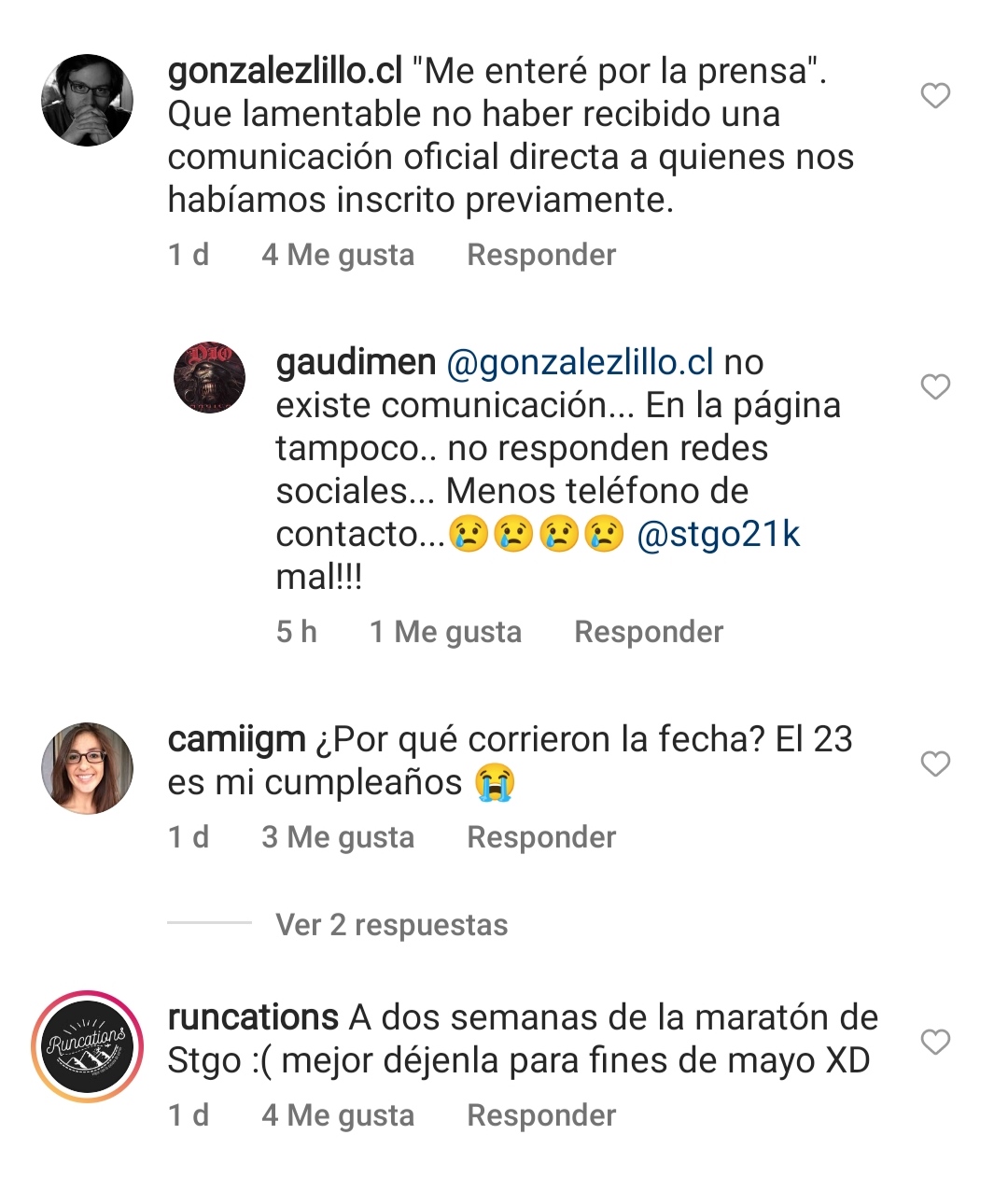Open the runcations username
This screenshot has width=1008, height=1177.
click(253, 1017)
